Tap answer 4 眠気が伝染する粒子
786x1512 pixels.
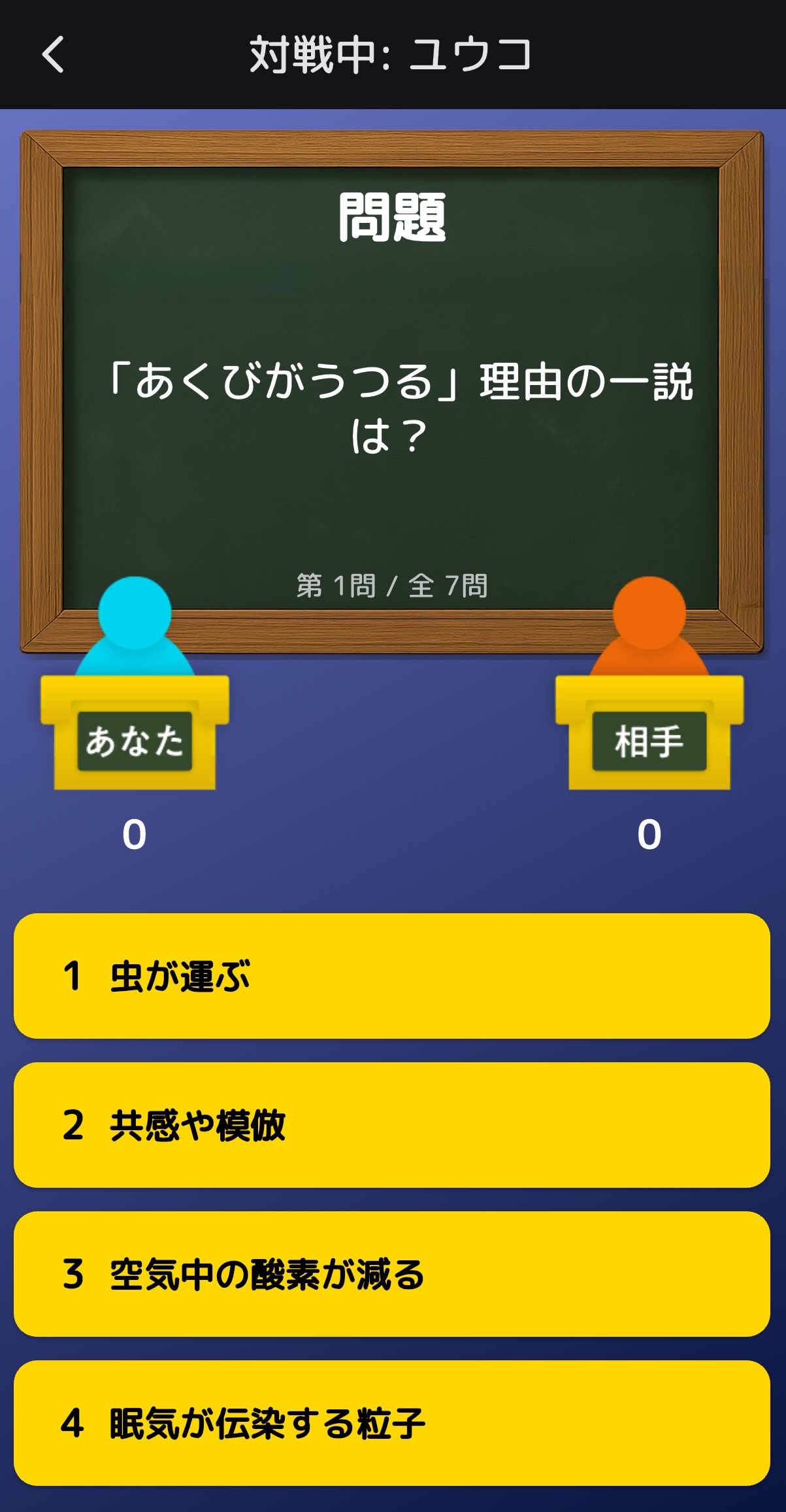[x=392, y=1423]
